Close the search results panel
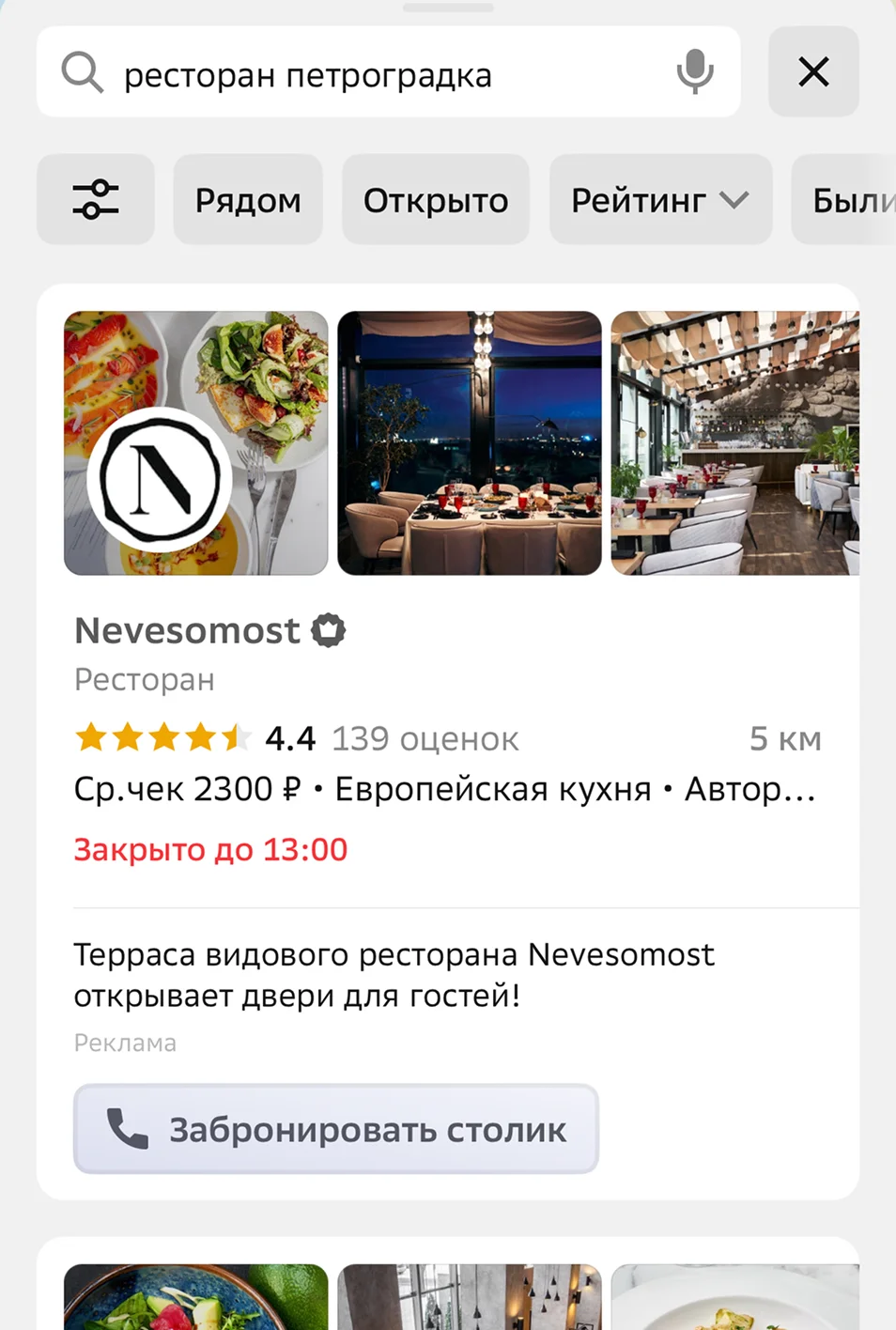Viewport: 896px width, 1330px height. (813, 72)
